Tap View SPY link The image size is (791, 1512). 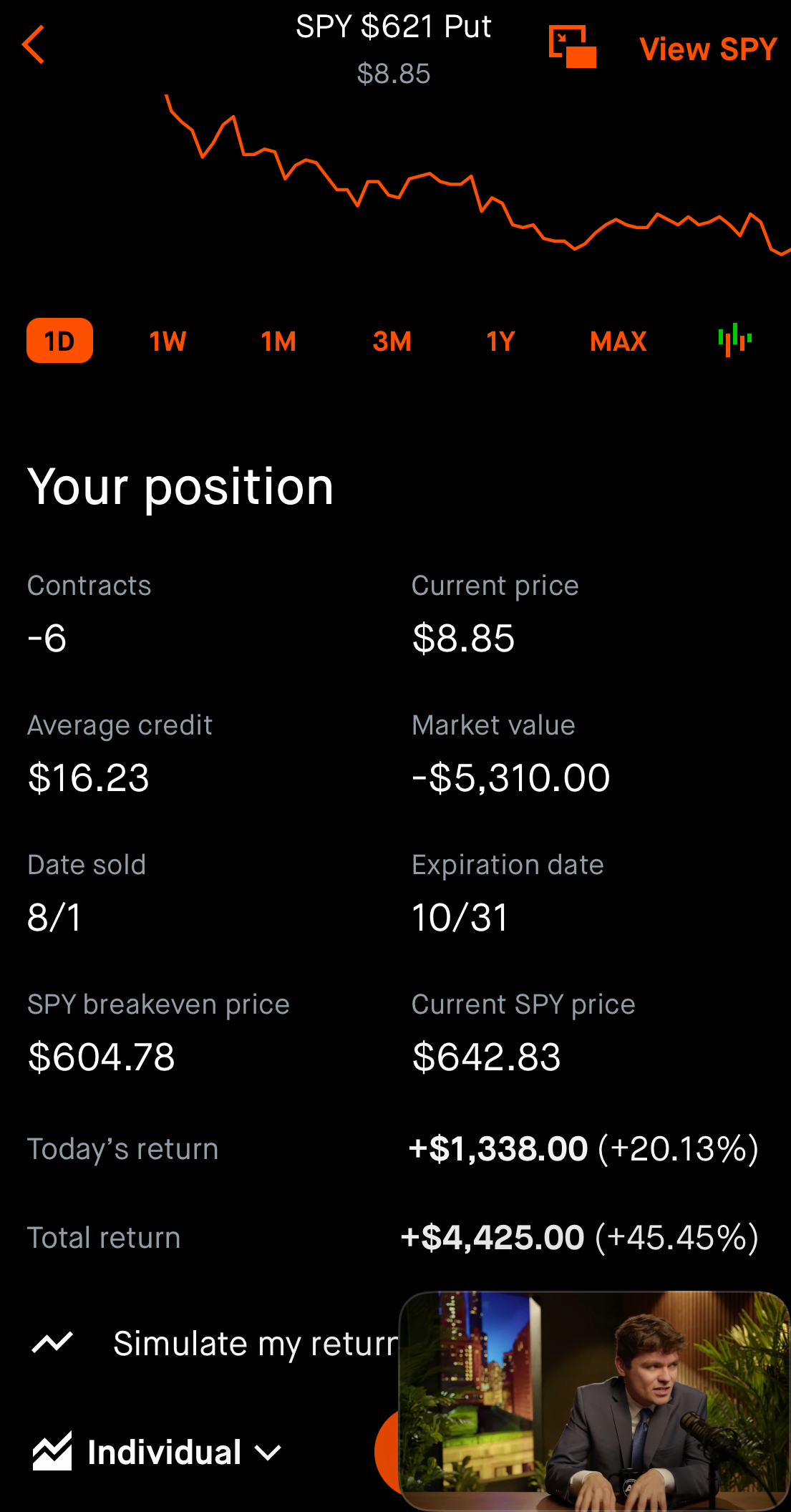pos(708,49)
